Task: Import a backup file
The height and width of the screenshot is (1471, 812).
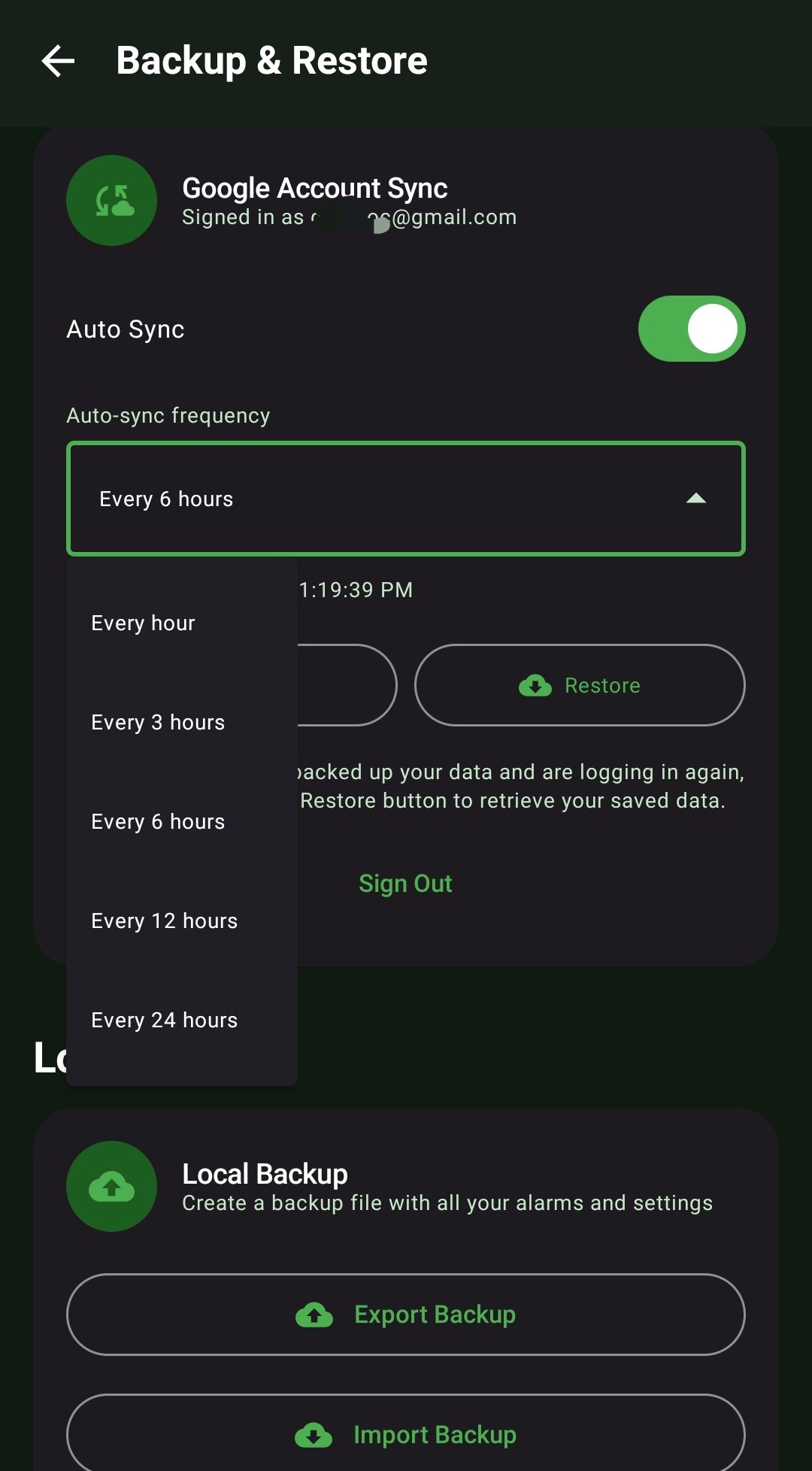Action: click(405, 1434)
